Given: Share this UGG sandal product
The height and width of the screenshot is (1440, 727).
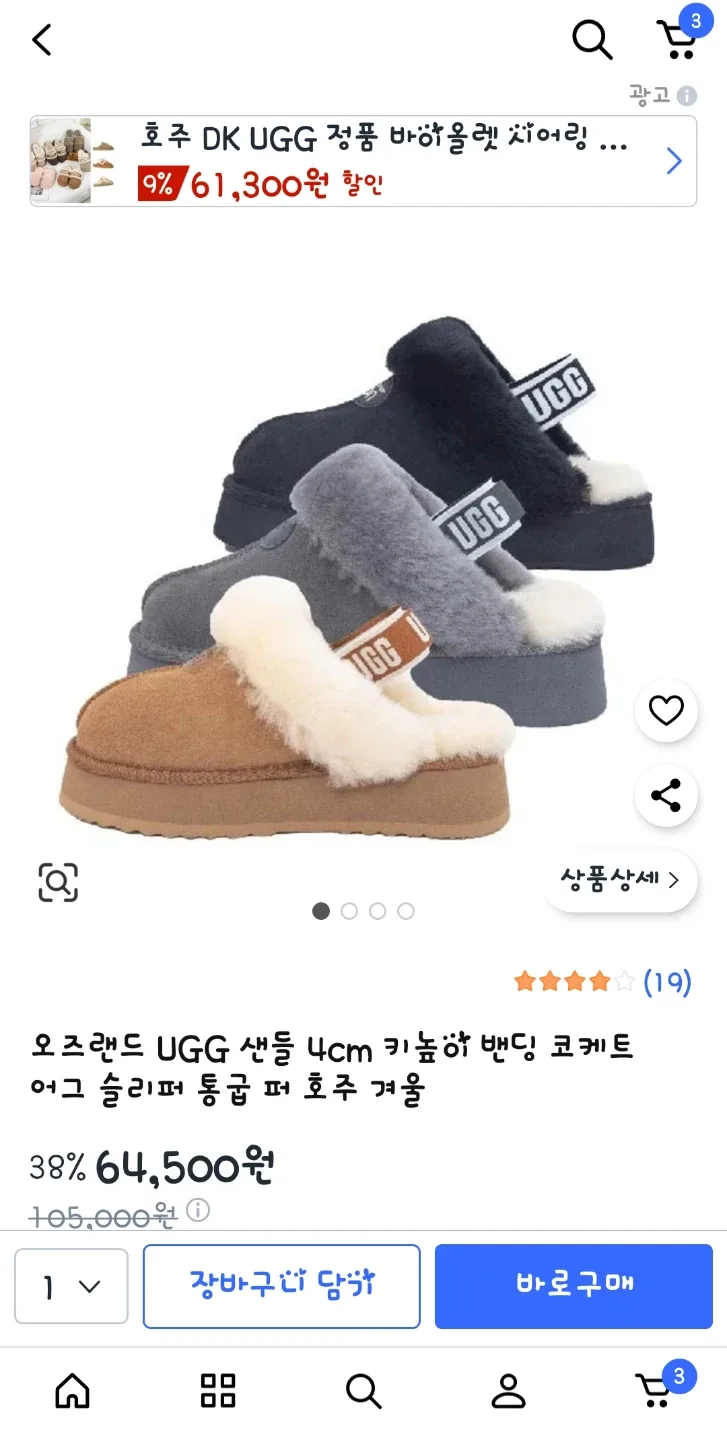Looking at the screenshot, I should tap(666, 796).
